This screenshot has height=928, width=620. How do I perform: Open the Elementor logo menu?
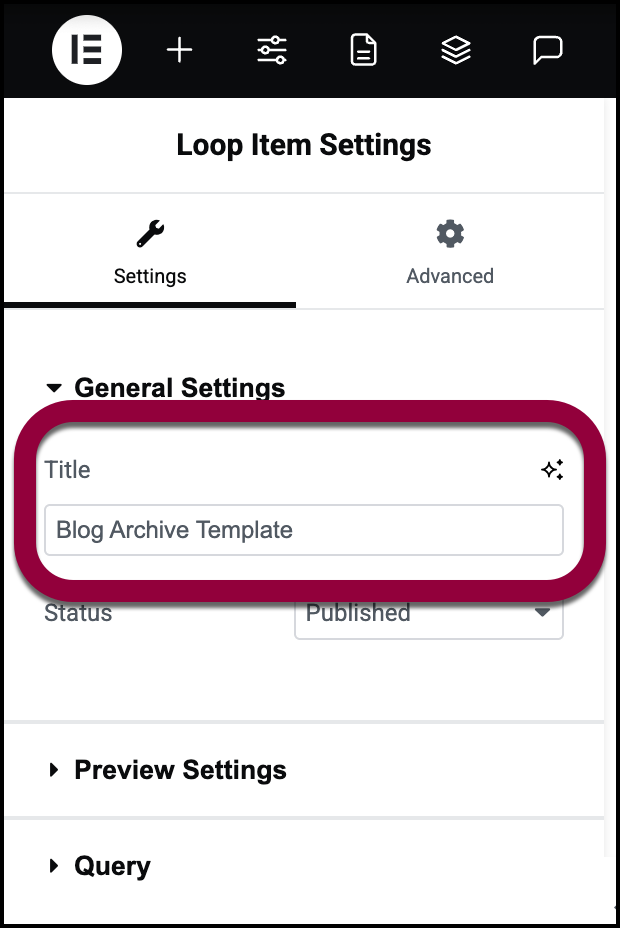[x=87, y=50]
